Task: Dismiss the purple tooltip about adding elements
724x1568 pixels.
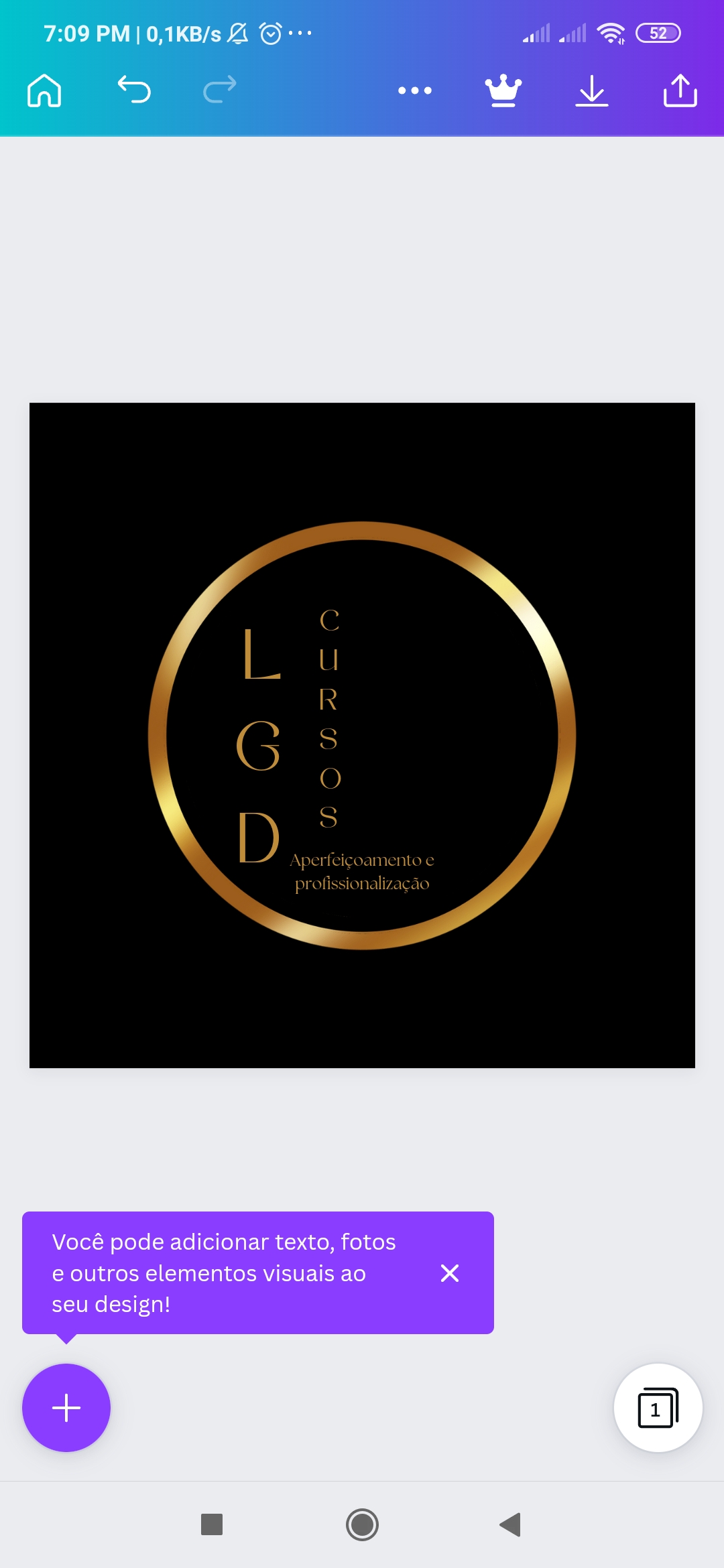Action: [450, 1273]
